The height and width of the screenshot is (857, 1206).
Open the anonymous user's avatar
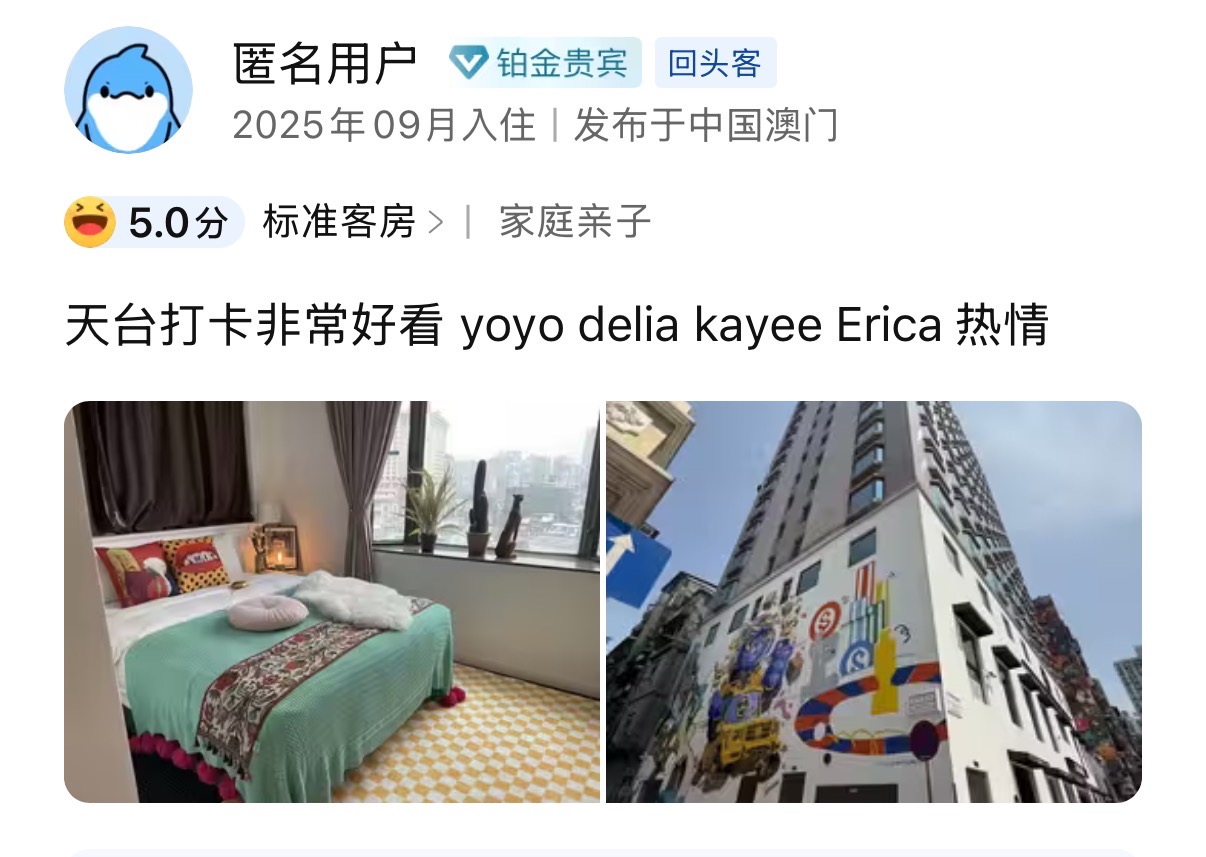tap(128, 90)
